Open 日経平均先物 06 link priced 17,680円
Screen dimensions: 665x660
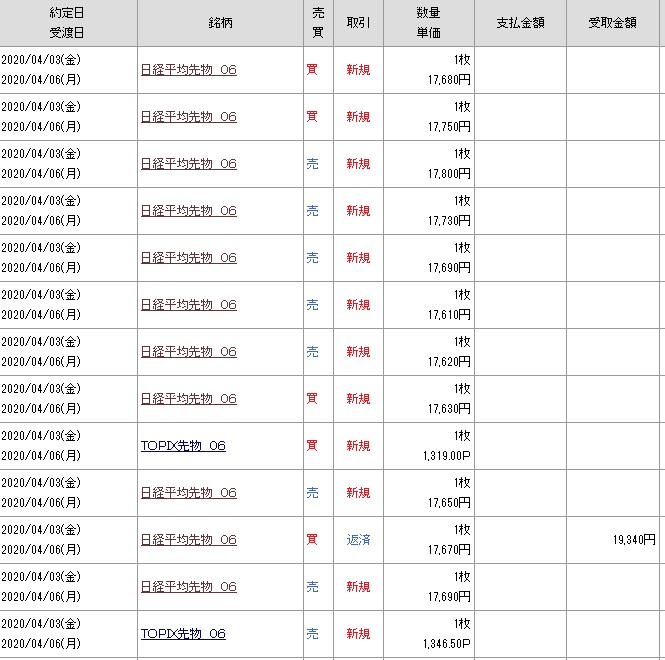pos(189,70)
